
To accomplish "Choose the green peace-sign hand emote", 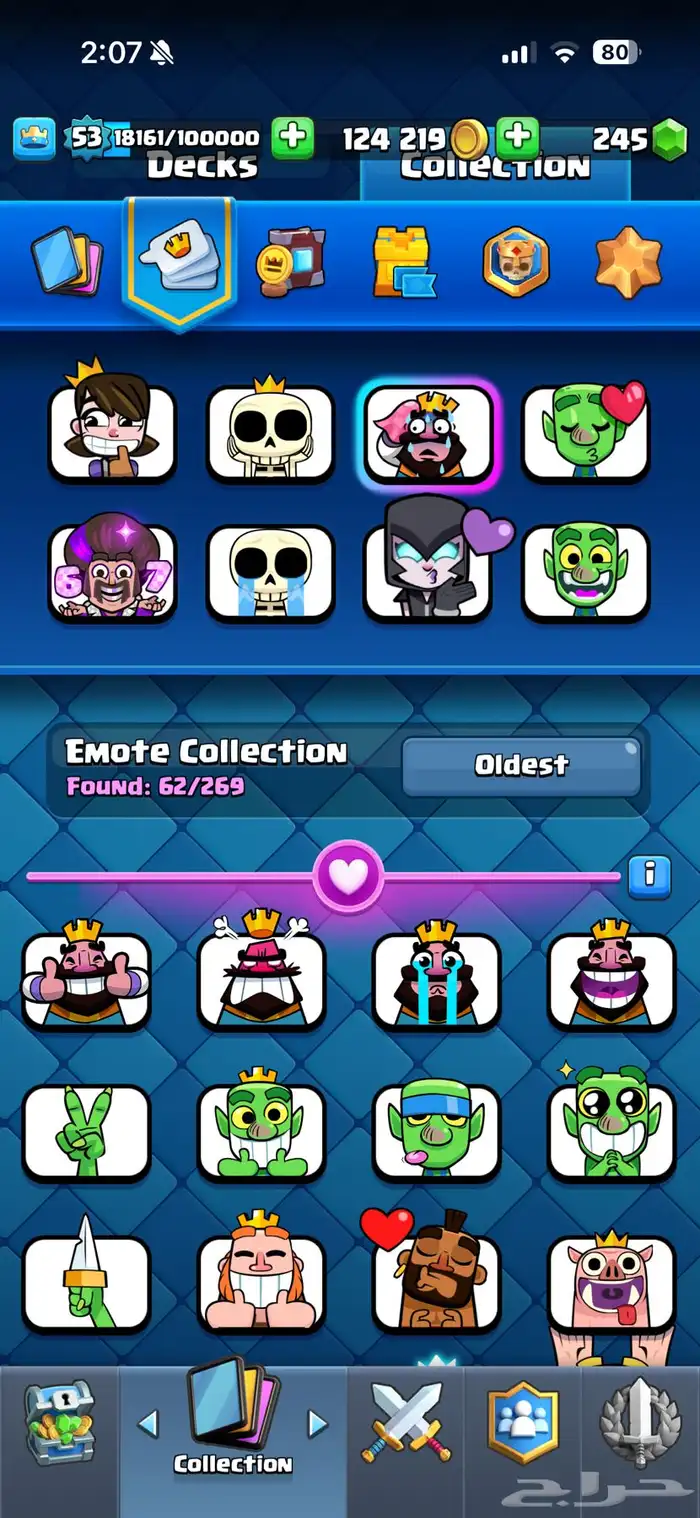I will click(x=86, y=1132).
